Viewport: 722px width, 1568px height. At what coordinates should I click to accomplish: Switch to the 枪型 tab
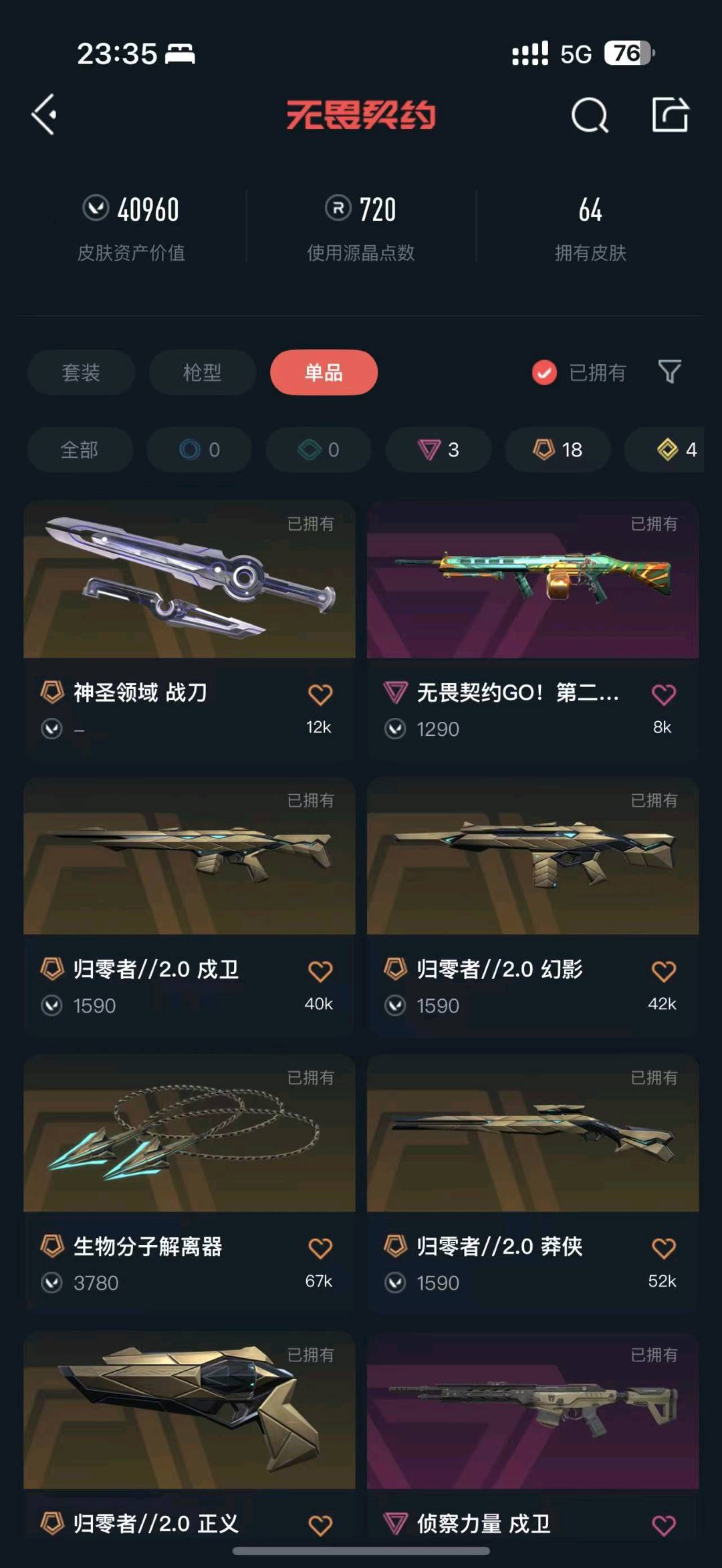coord(202,372)
